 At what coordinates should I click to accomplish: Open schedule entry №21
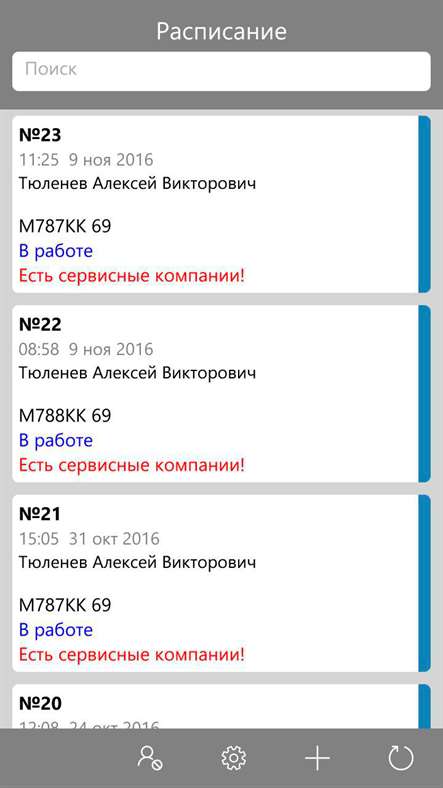click(221, 583)
